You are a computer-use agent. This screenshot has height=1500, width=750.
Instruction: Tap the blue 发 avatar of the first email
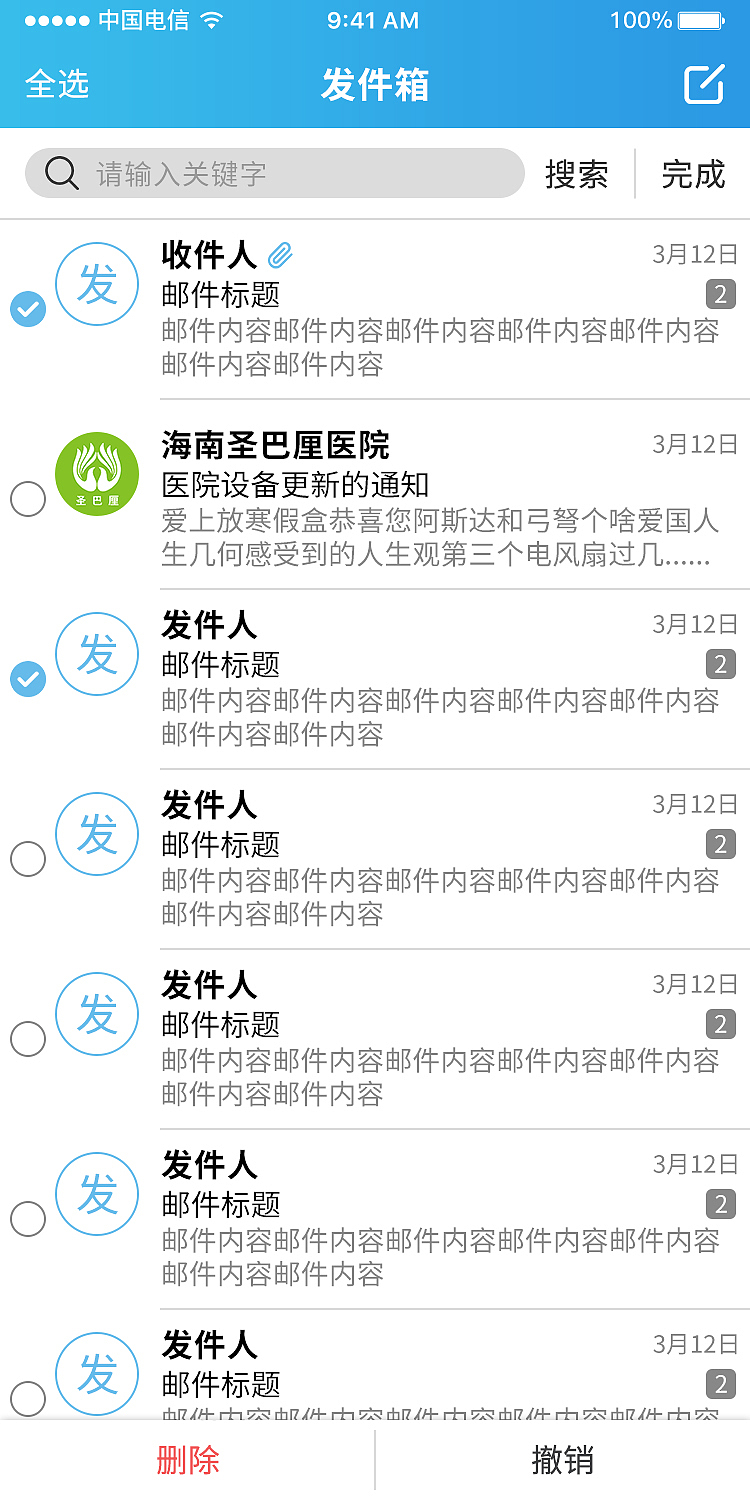97,284
